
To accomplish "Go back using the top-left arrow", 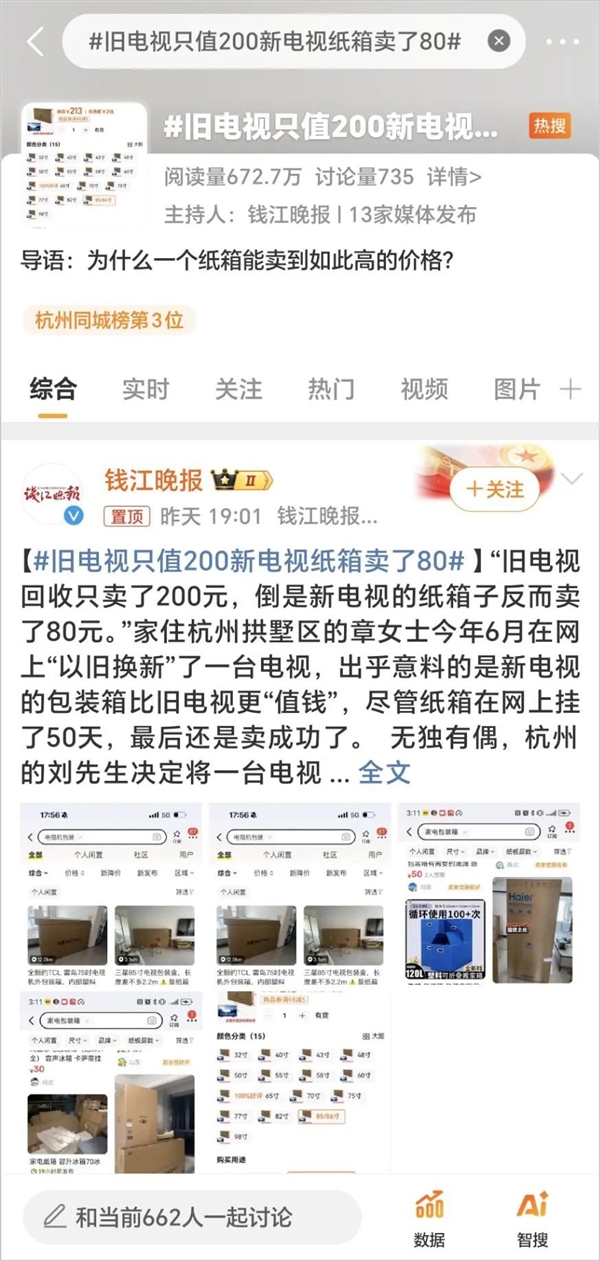I will (36, 42).
